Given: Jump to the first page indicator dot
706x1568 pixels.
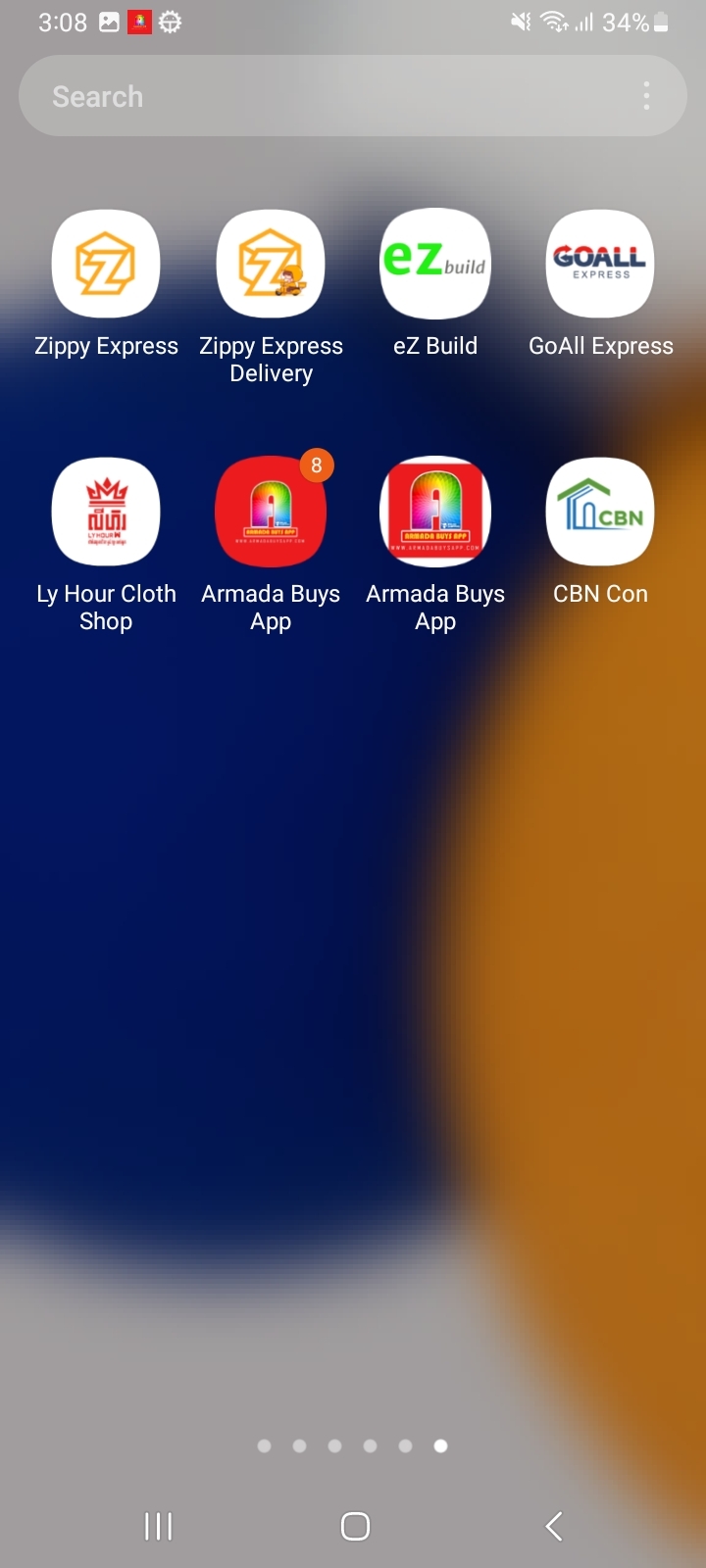Looking at the screenshot, I should coord(264,1445).
